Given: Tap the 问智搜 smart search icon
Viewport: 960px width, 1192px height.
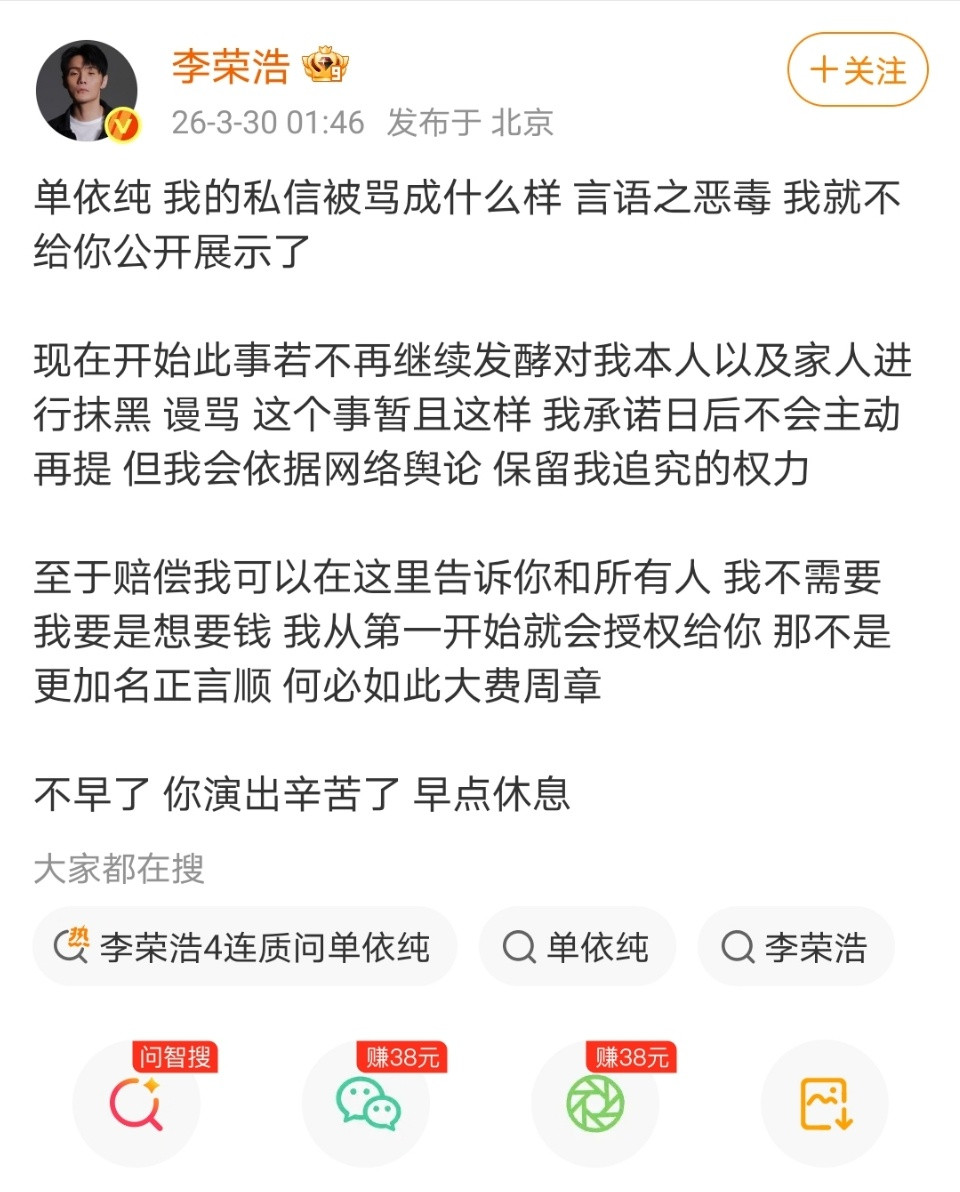Looking at the screenshot, I should 135,1105.
